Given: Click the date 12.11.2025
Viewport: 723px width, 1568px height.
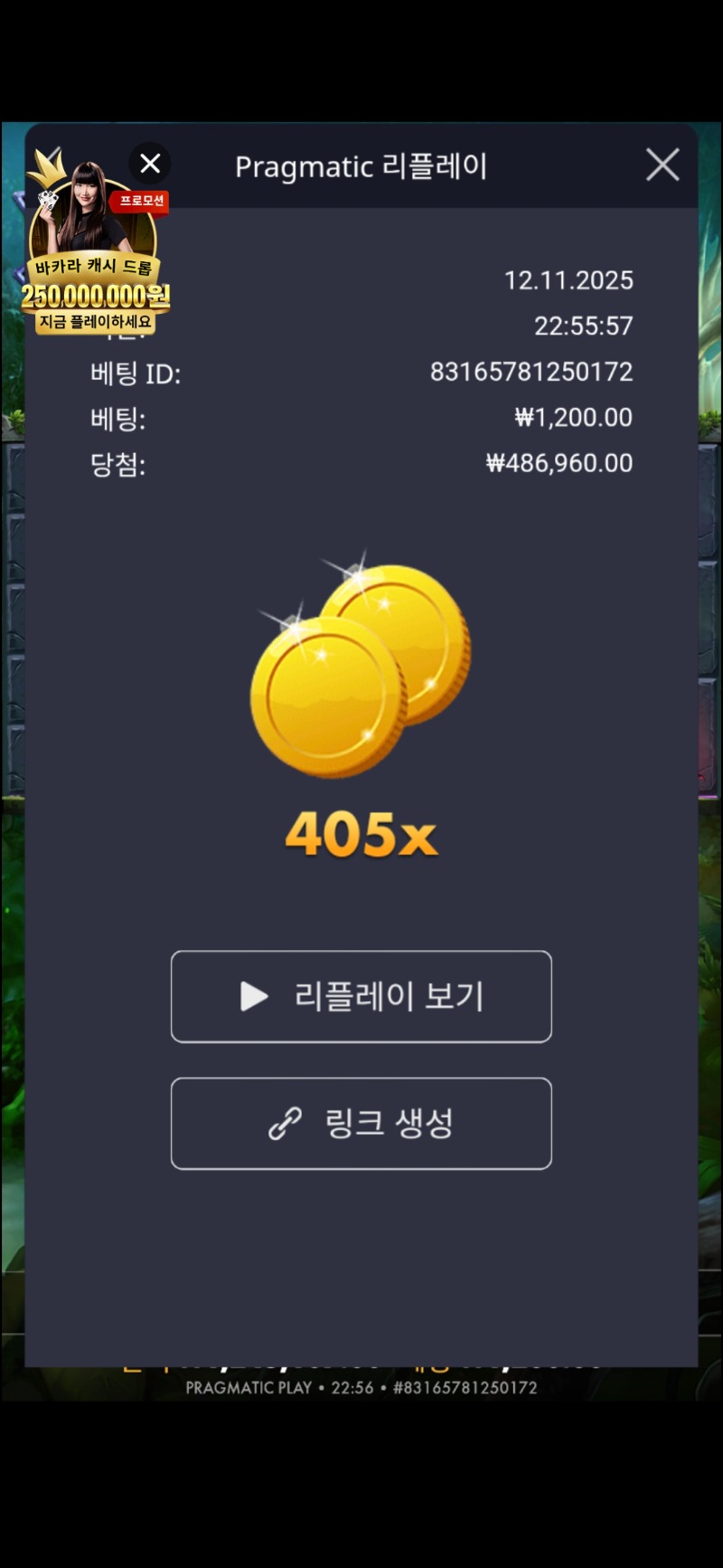Looking at the screenshot, I should pyautogui.click(x=569, y=280).
